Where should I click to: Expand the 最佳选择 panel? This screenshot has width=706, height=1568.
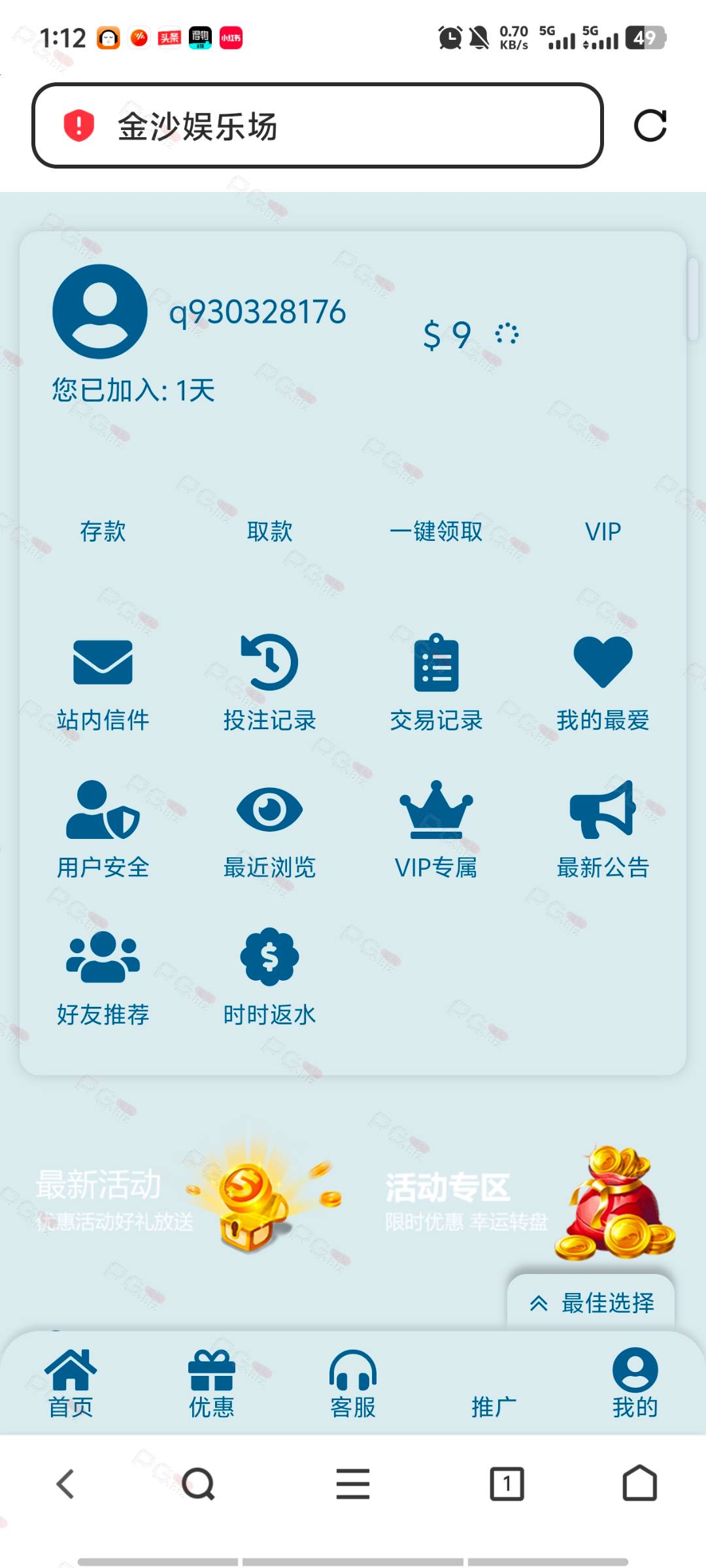[591, 1303]
